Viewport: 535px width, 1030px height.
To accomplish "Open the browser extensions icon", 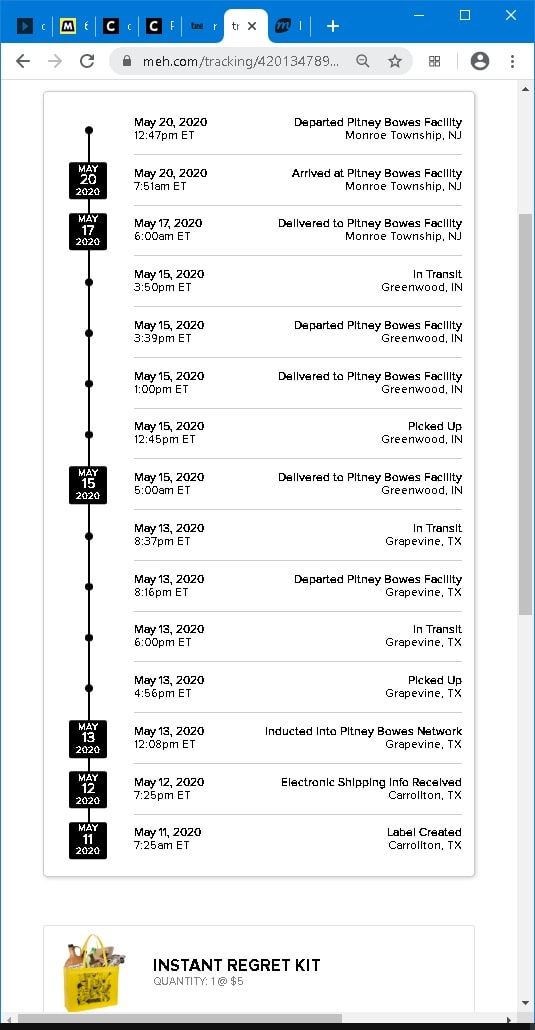I will [434, 61].
